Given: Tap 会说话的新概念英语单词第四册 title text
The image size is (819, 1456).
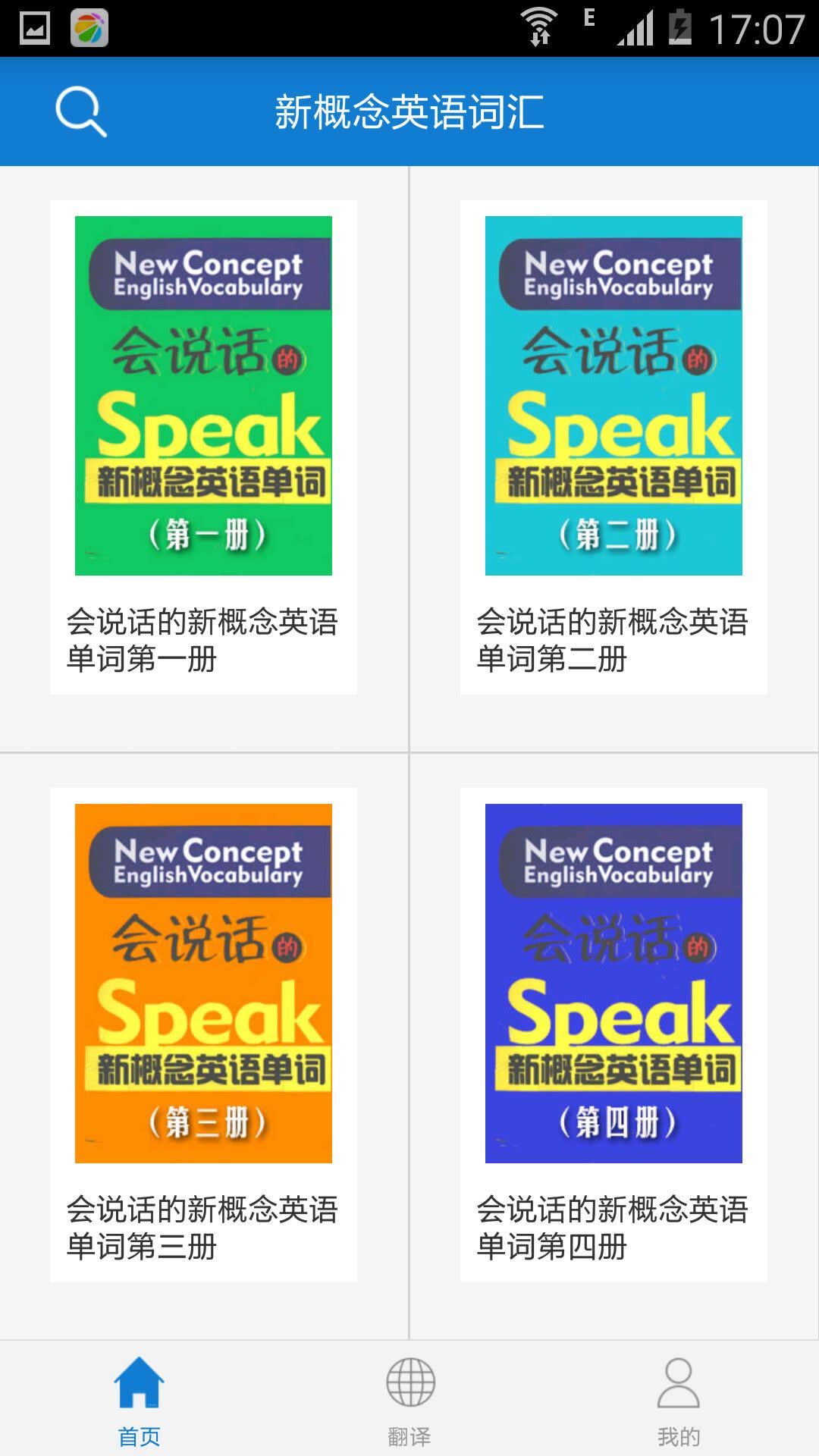Looking at the screenshot, I should pyautogui.click(x=613, y=1230).
